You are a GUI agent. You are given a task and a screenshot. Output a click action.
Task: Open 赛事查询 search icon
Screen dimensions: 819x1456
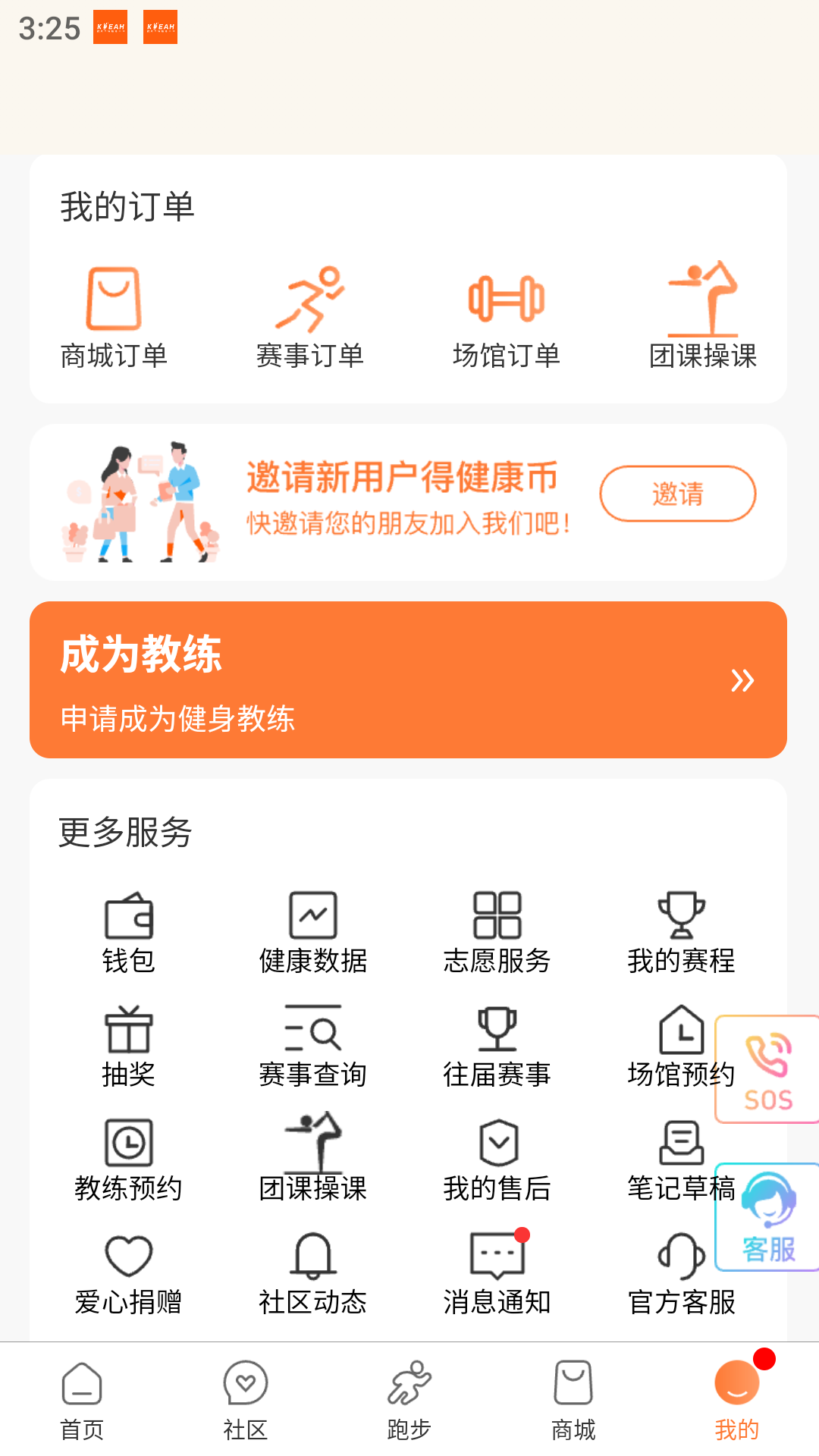pos(312,1031)
